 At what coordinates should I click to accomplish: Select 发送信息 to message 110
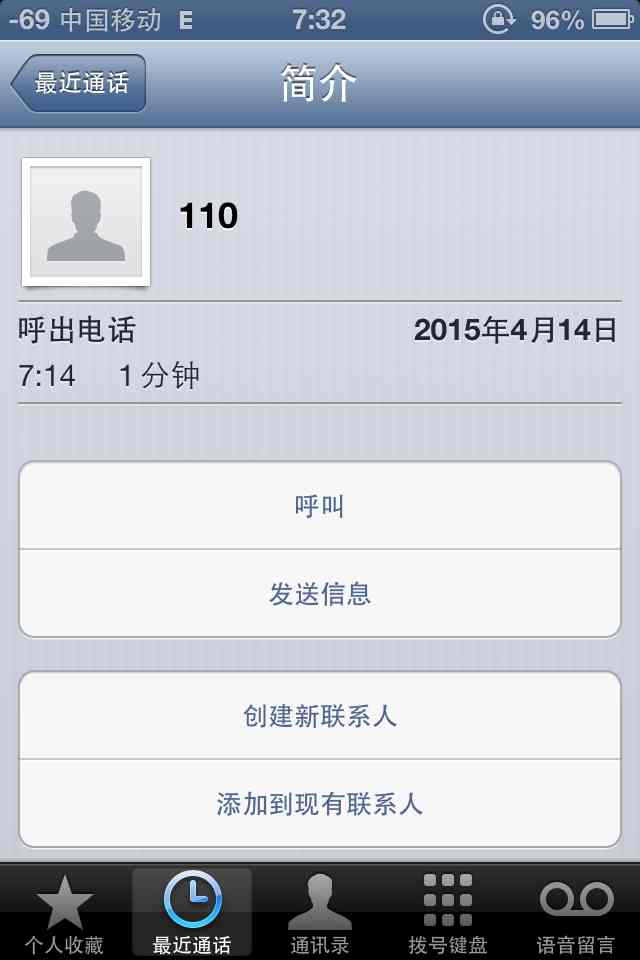[x=320, y=594]
